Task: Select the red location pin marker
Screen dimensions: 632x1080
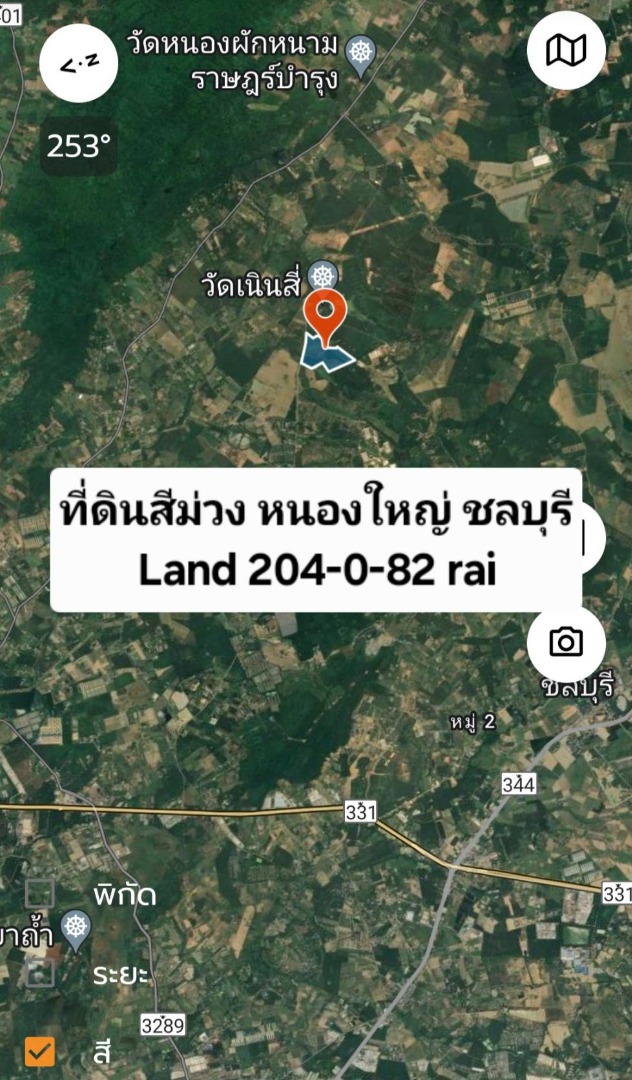Action: tap(325, 313)
